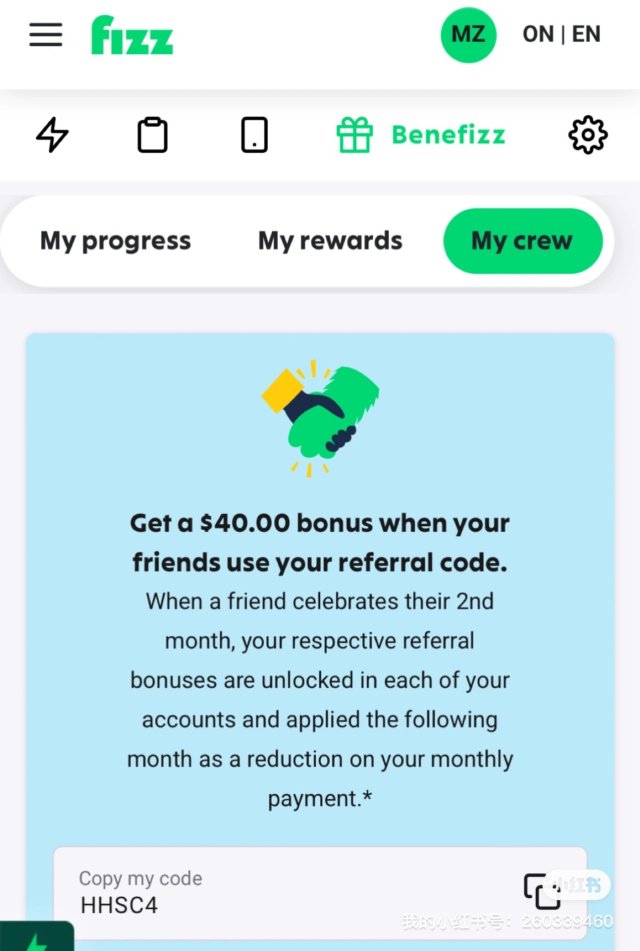This screenshot has width=640, height=951.
Task: Switch to My progress tab
Action: coord(115,241)
